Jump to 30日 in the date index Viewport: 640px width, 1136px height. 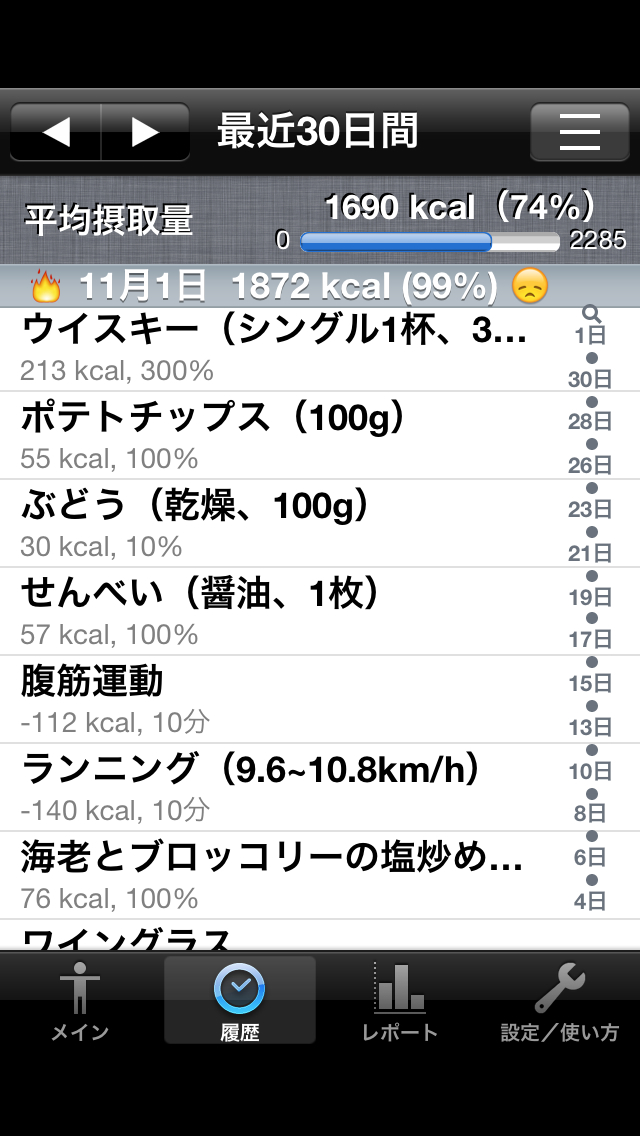590,379
